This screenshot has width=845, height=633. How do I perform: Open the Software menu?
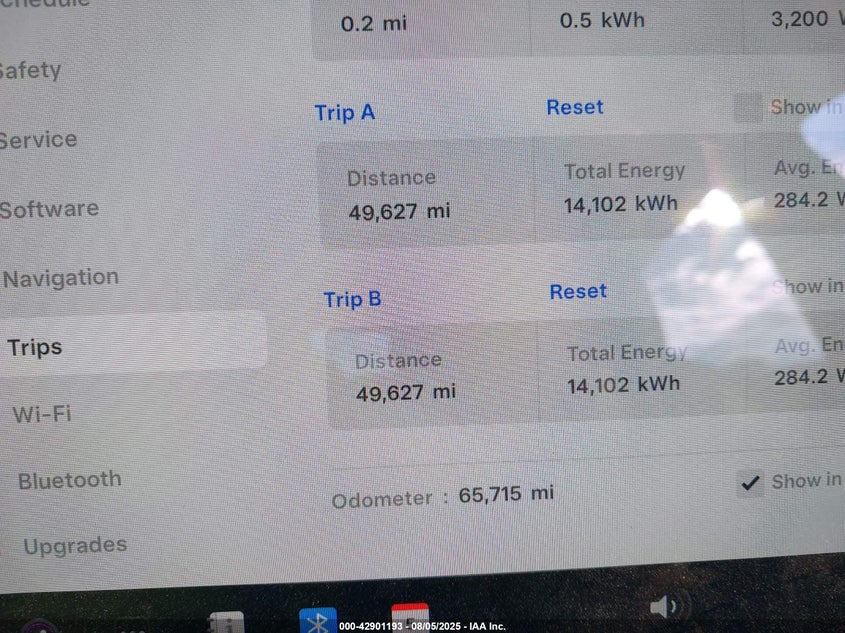49,209
